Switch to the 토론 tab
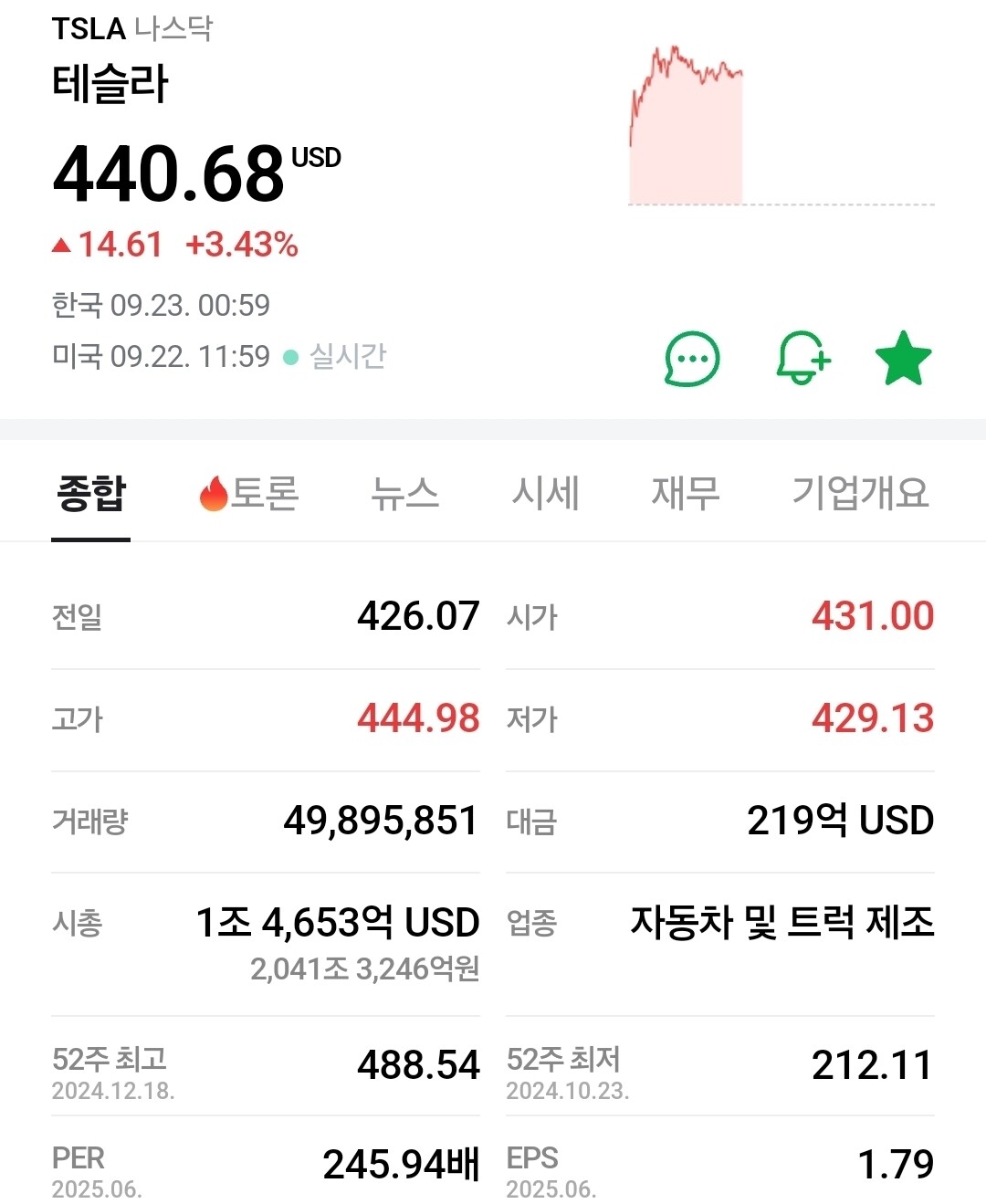The height and width of the screenshot is (1204, 986). [249, 494]
